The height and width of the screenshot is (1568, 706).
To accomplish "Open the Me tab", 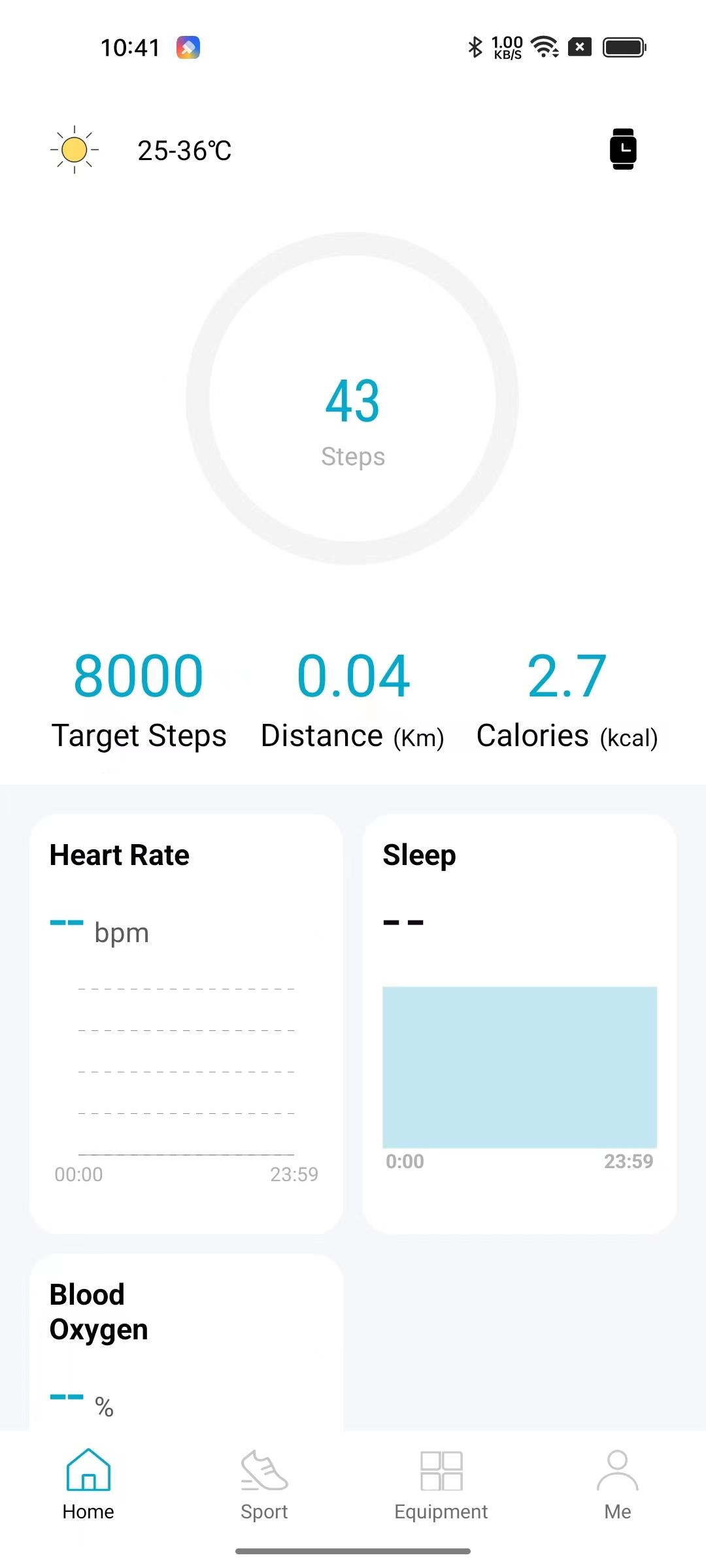I will (618, 1484).
